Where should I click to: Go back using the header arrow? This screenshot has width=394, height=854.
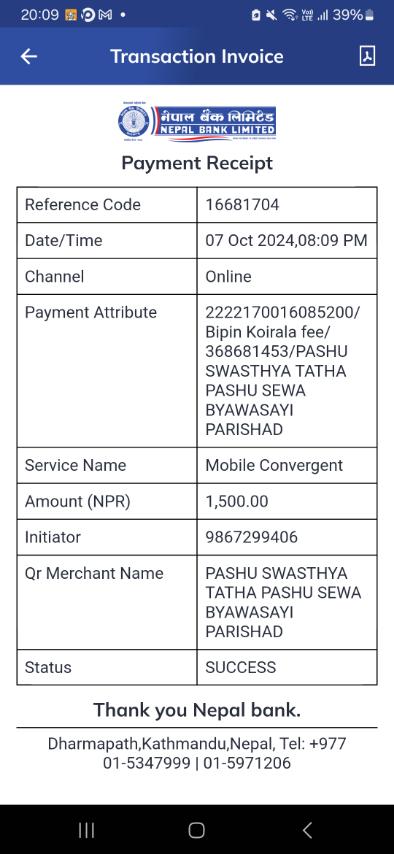coord(28,56)
